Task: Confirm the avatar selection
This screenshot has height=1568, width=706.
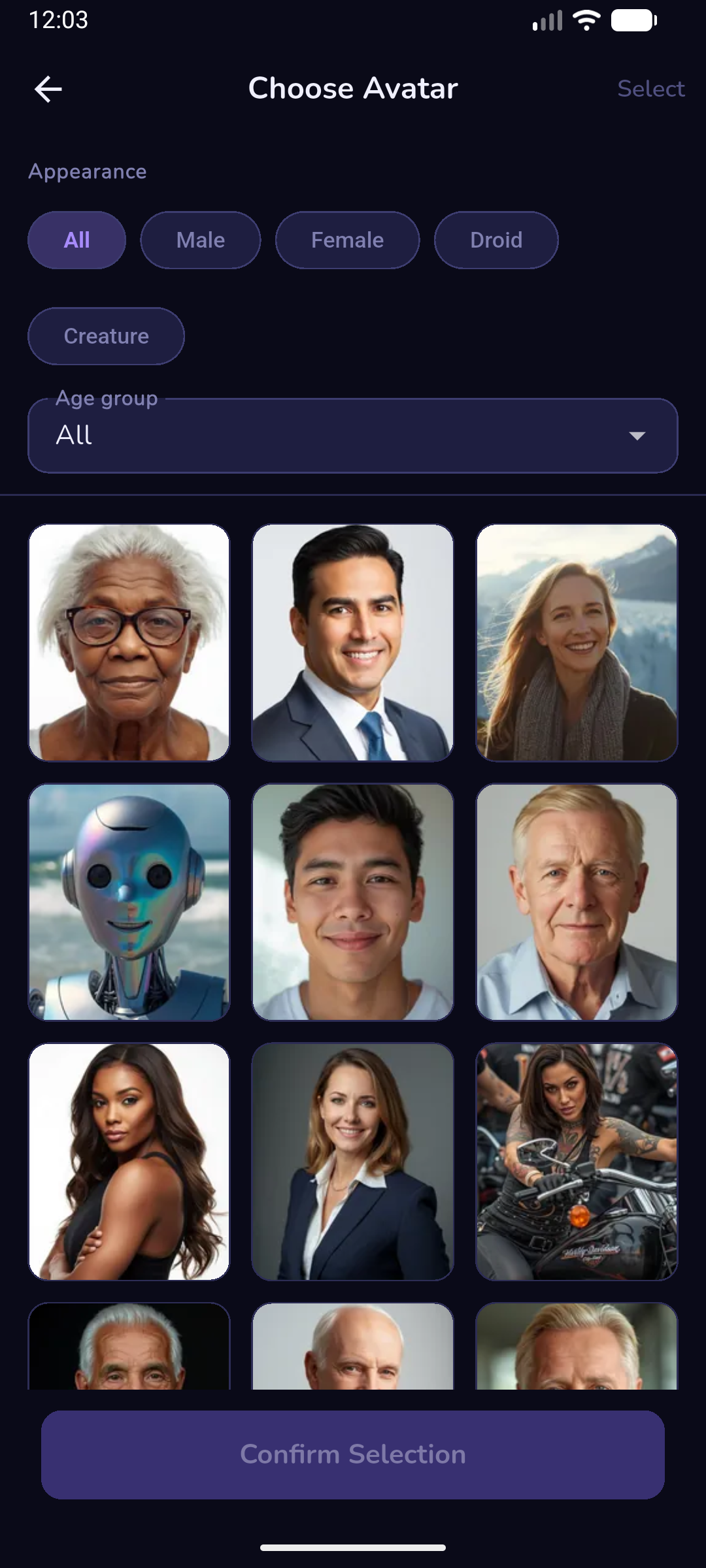Action: click(x=353, y=1454)
